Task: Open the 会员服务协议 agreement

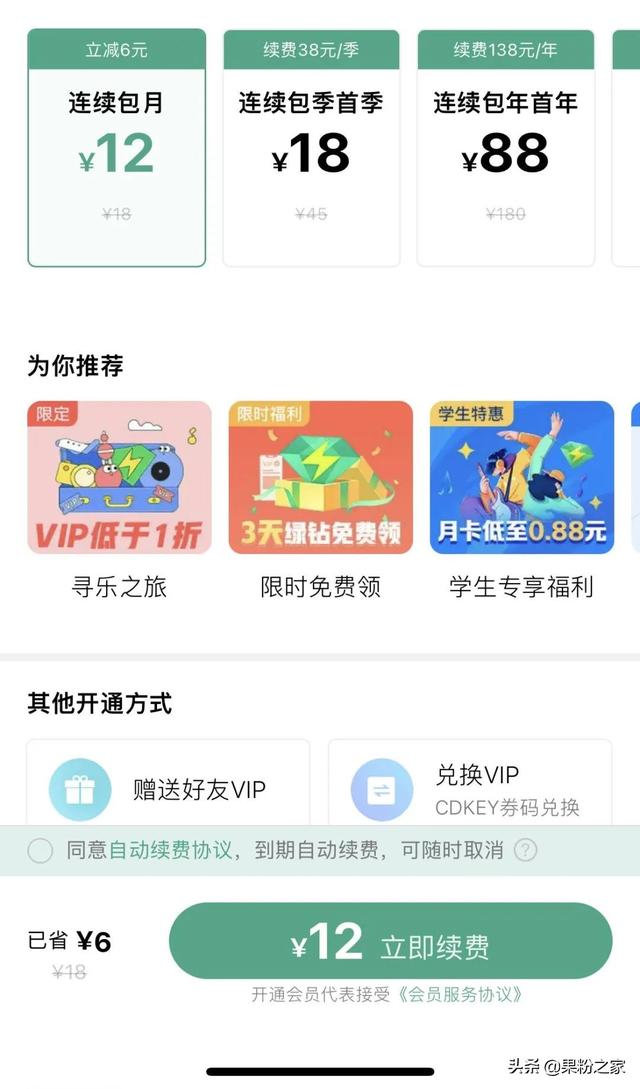Action: pos(459,995)
